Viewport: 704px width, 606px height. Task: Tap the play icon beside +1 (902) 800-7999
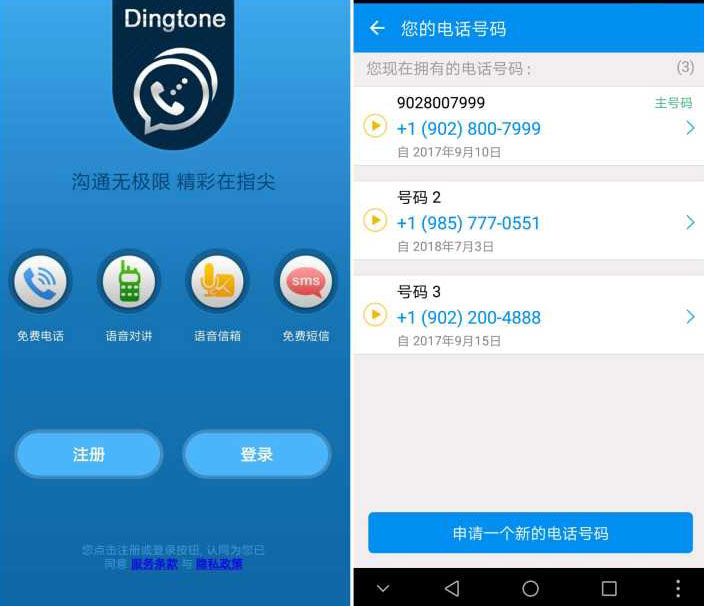pyautogui.click(x=375, y=126)
